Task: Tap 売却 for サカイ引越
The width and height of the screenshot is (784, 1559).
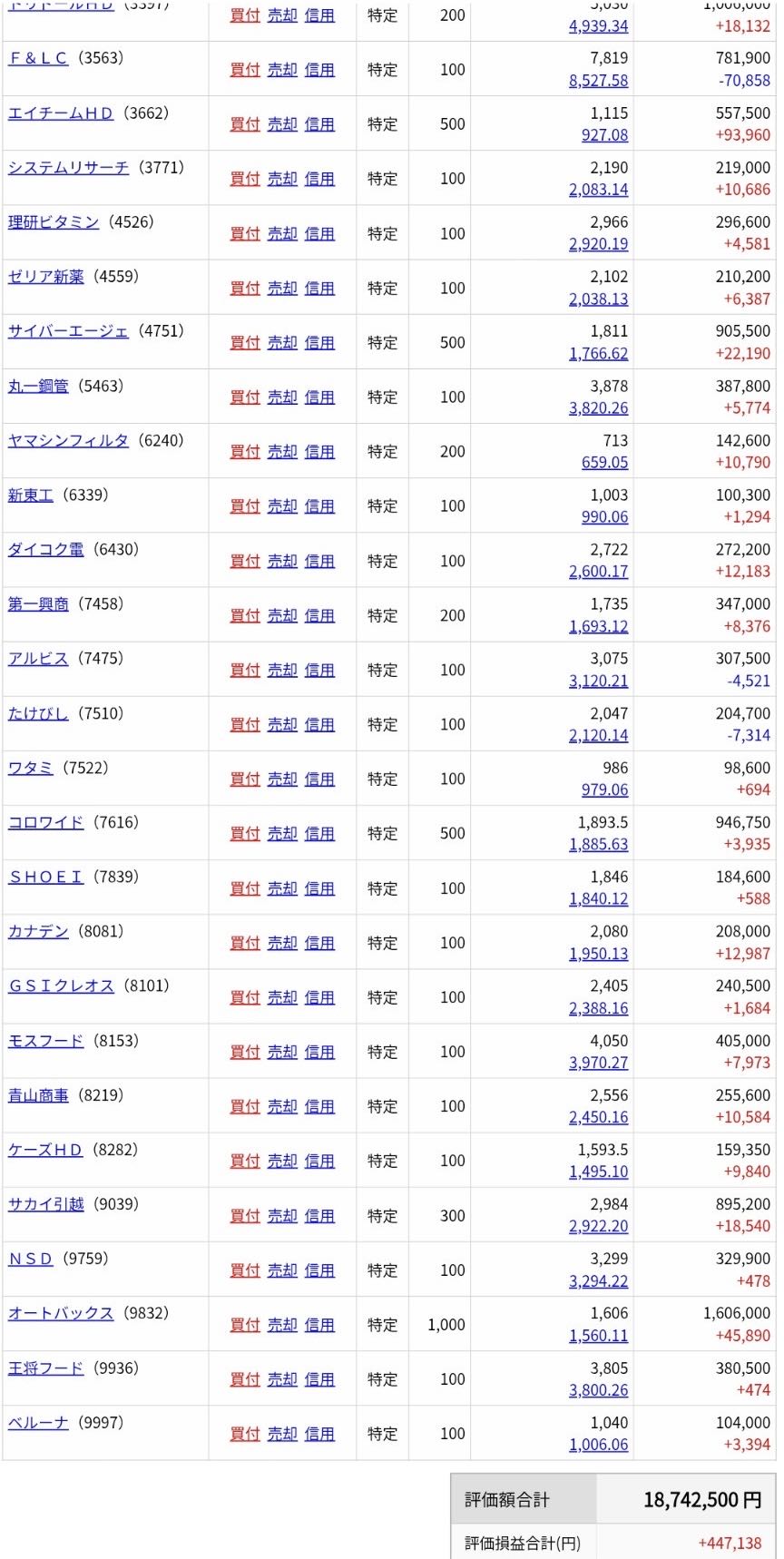Action: [282, 1216]
